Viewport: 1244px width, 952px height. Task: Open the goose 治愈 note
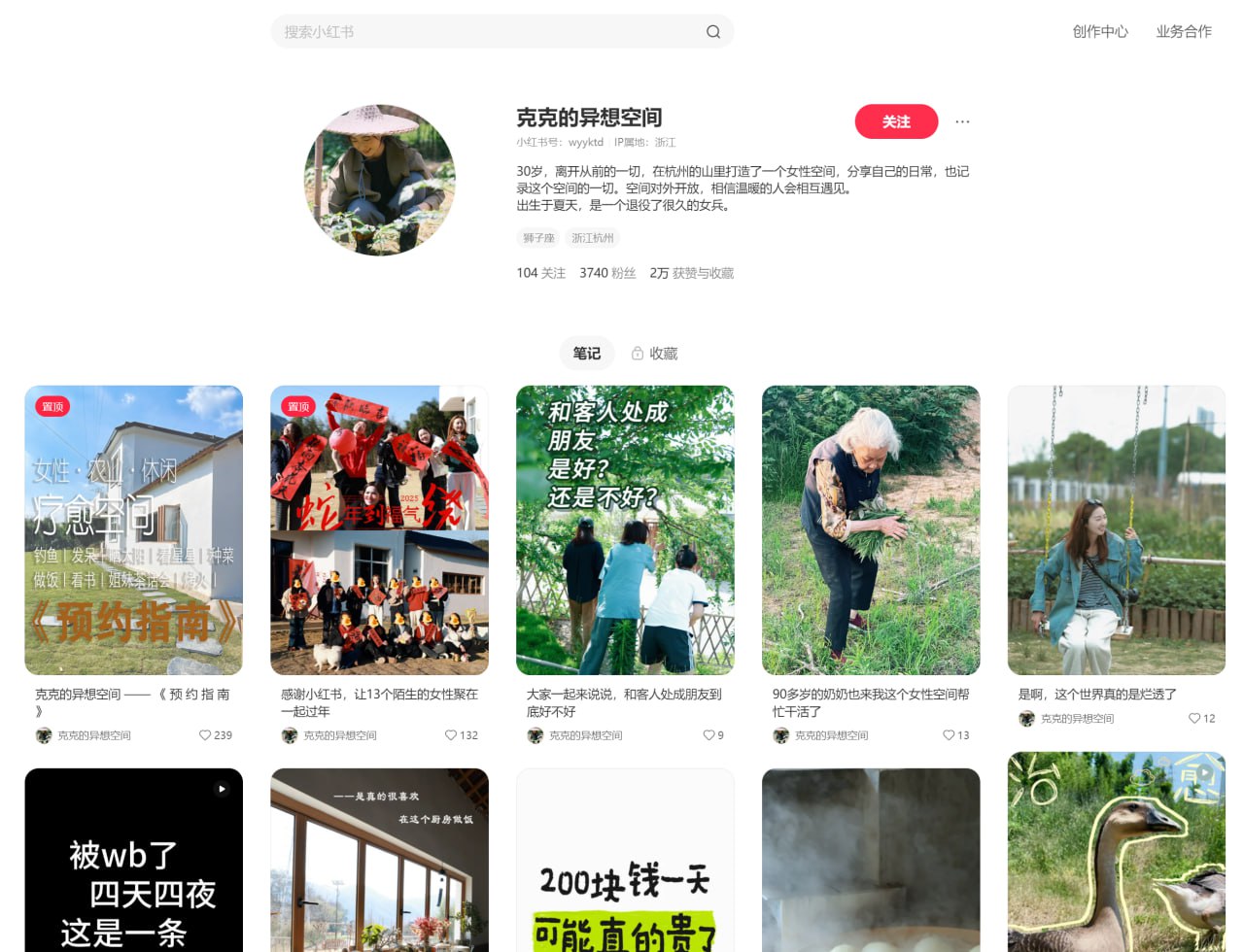pyautogui.click(x=1117, y=853)
